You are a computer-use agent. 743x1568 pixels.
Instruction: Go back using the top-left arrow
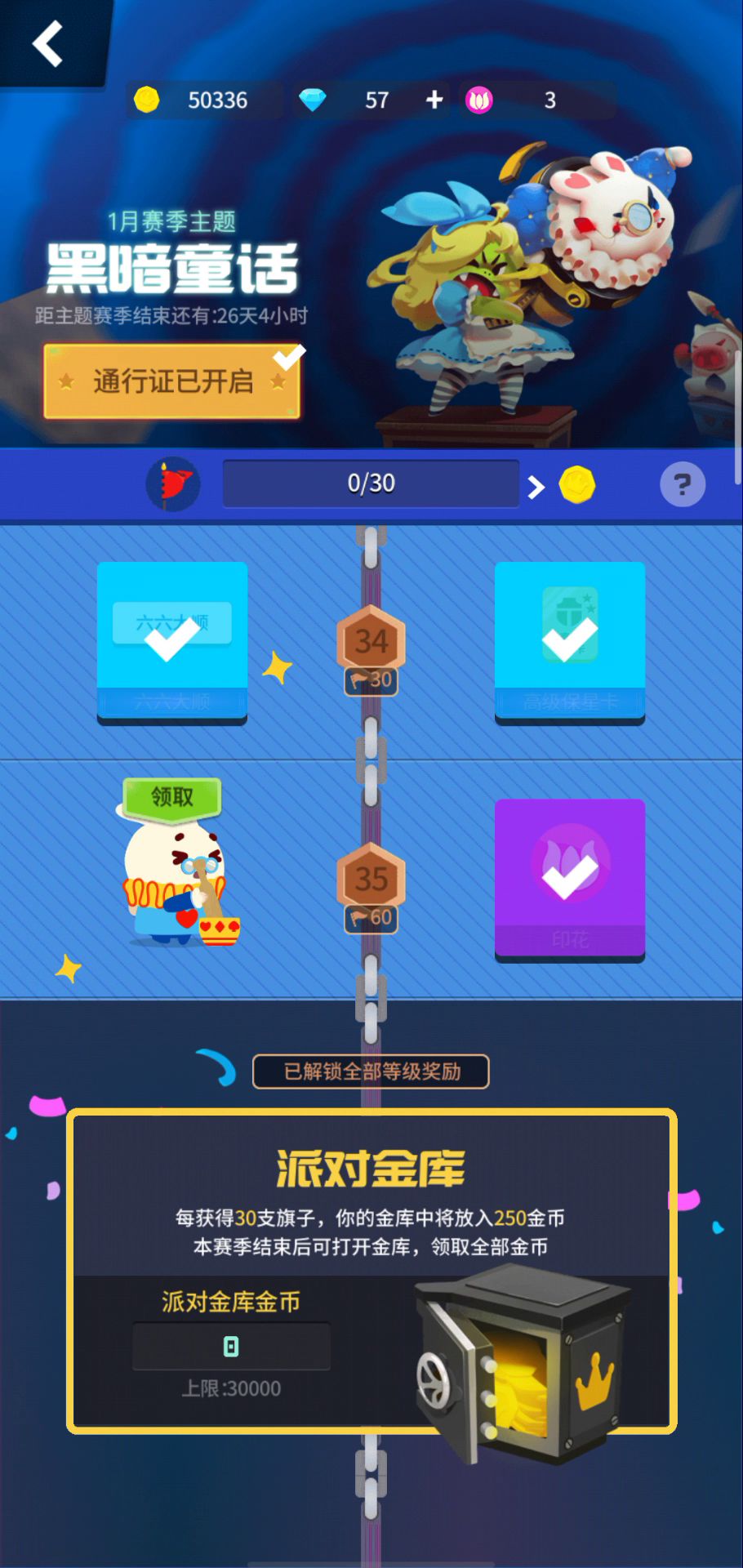click(47, 43)
